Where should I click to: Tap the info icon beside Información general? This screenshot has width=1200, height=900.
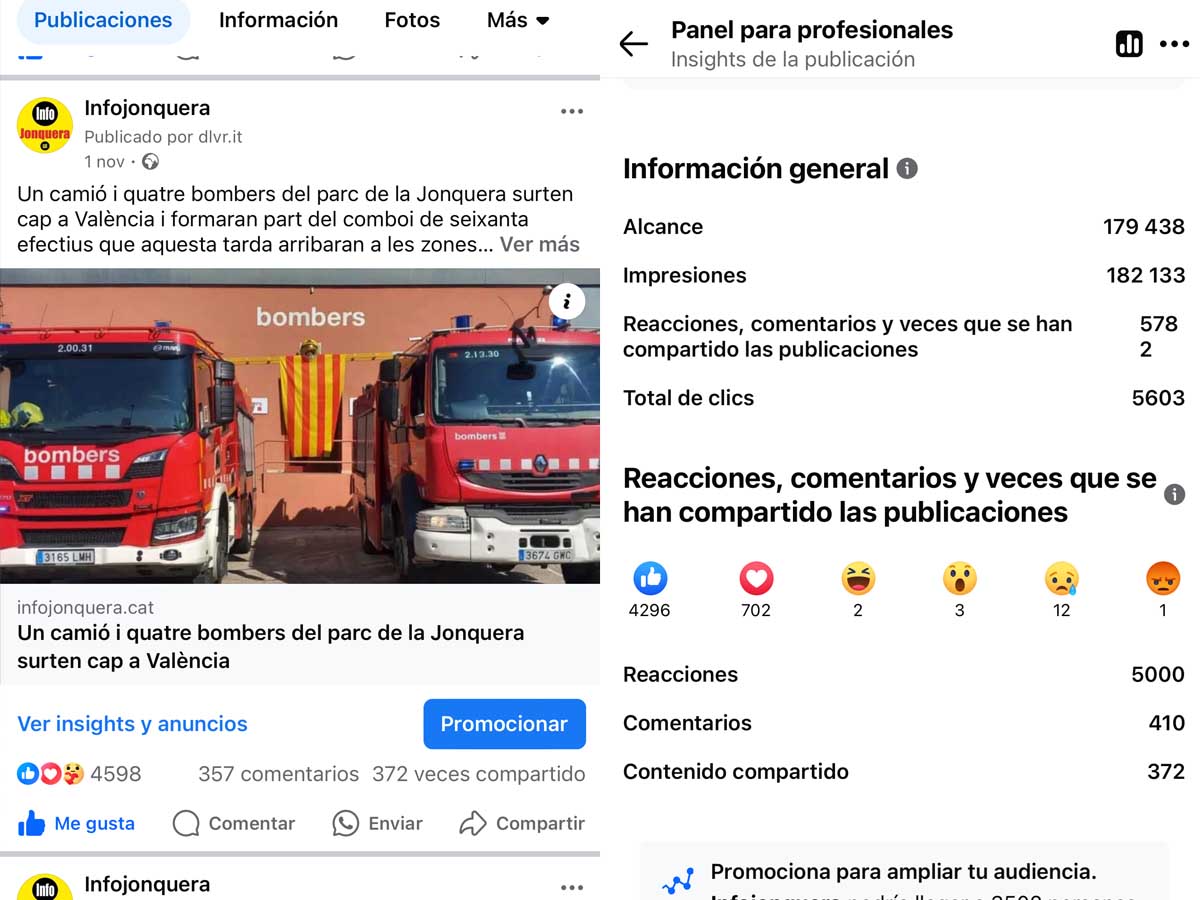point(907,169)
